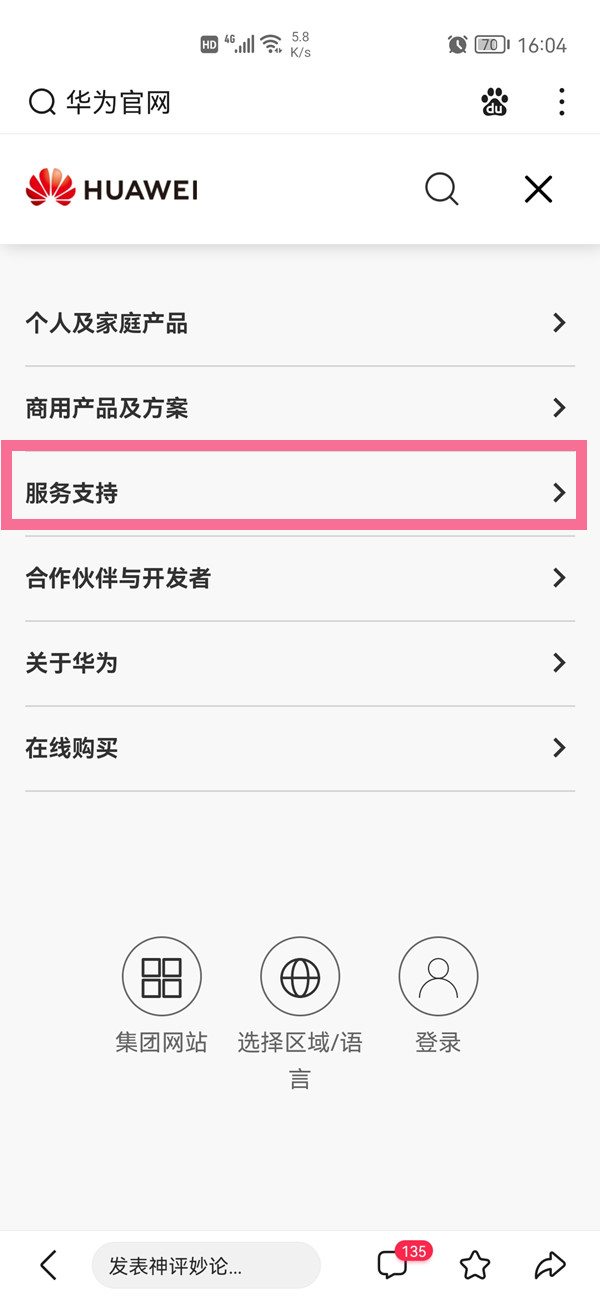
Task: Expand 合作伙伴与开发者
Action: point(298,578)
